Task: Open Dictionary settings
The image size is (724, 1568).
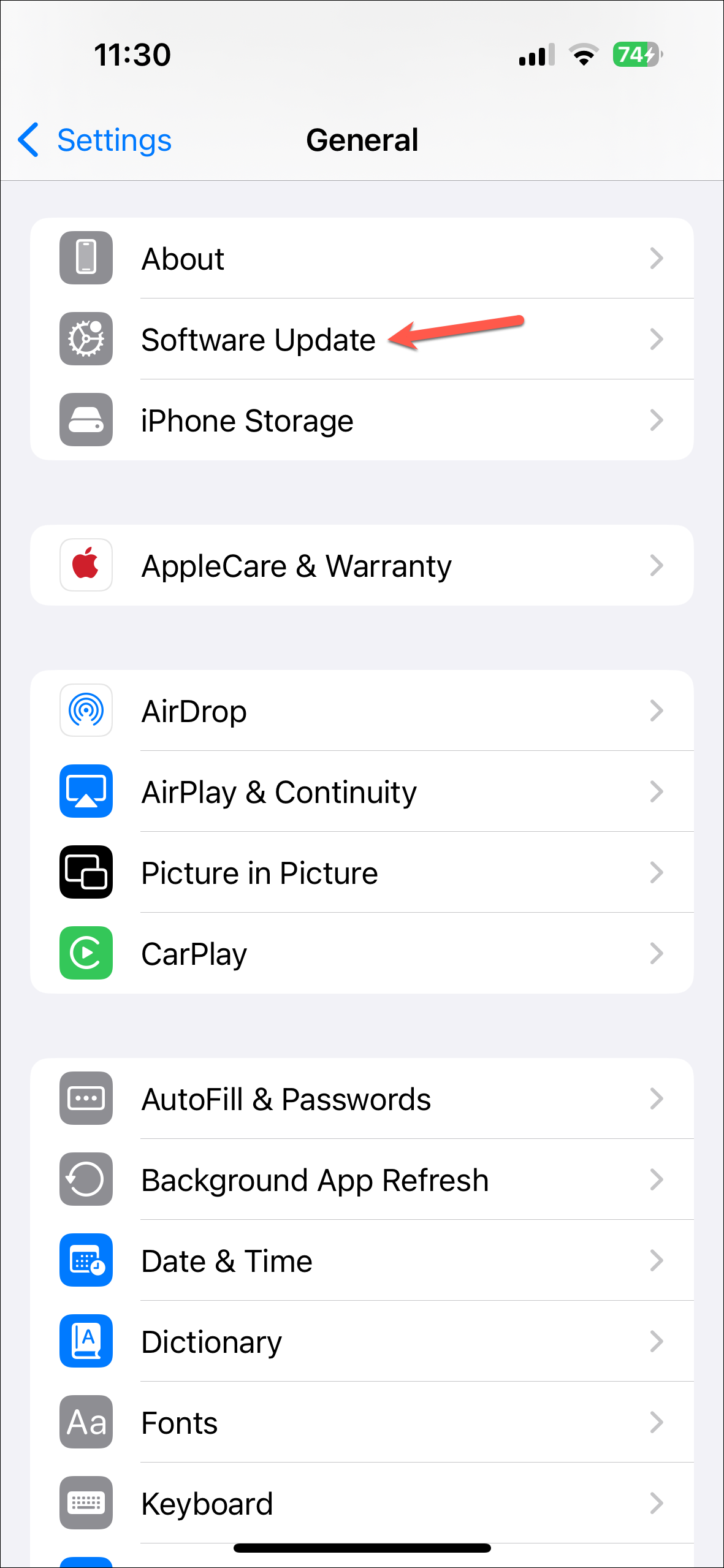Action: click(362, 1342)
